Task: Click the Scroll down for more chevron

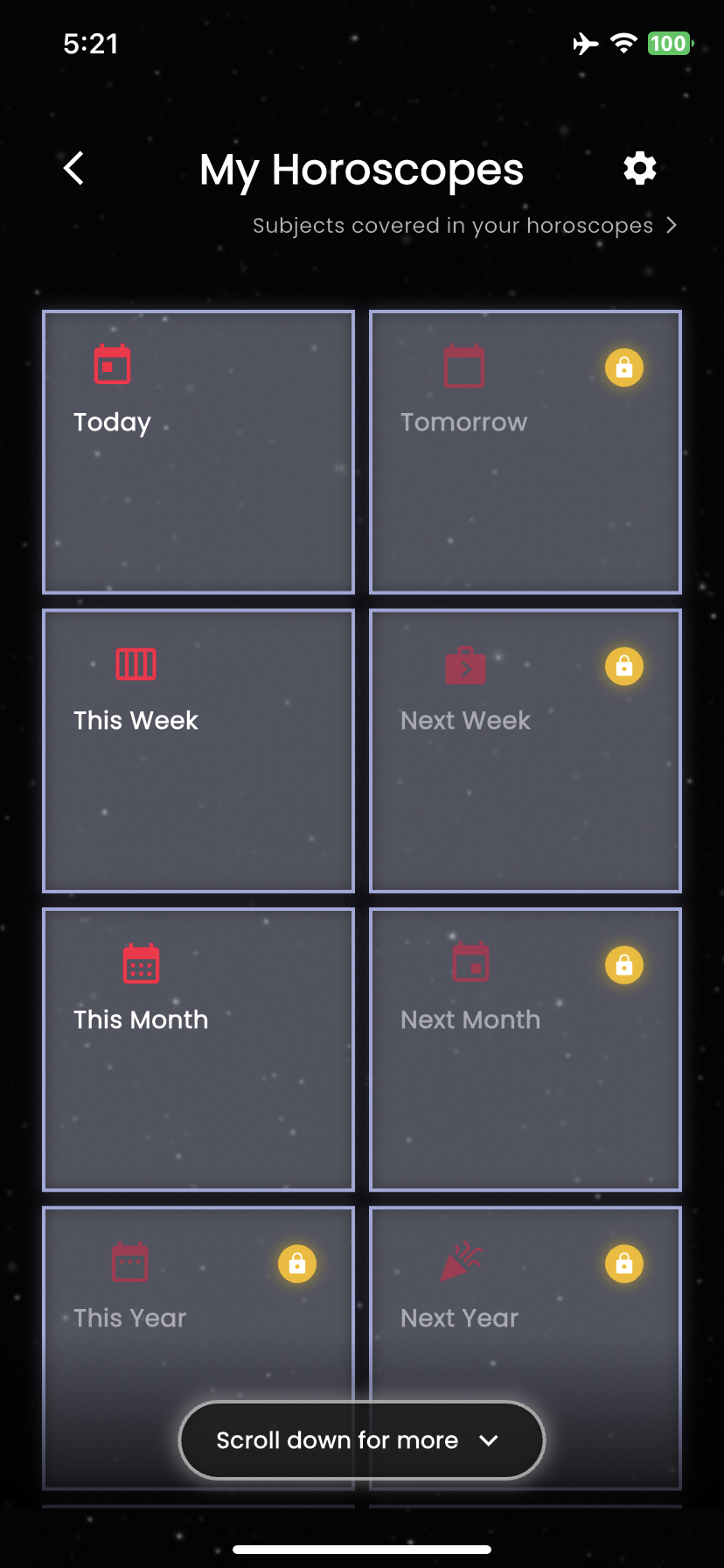Action: click(x=489, y=1440)
